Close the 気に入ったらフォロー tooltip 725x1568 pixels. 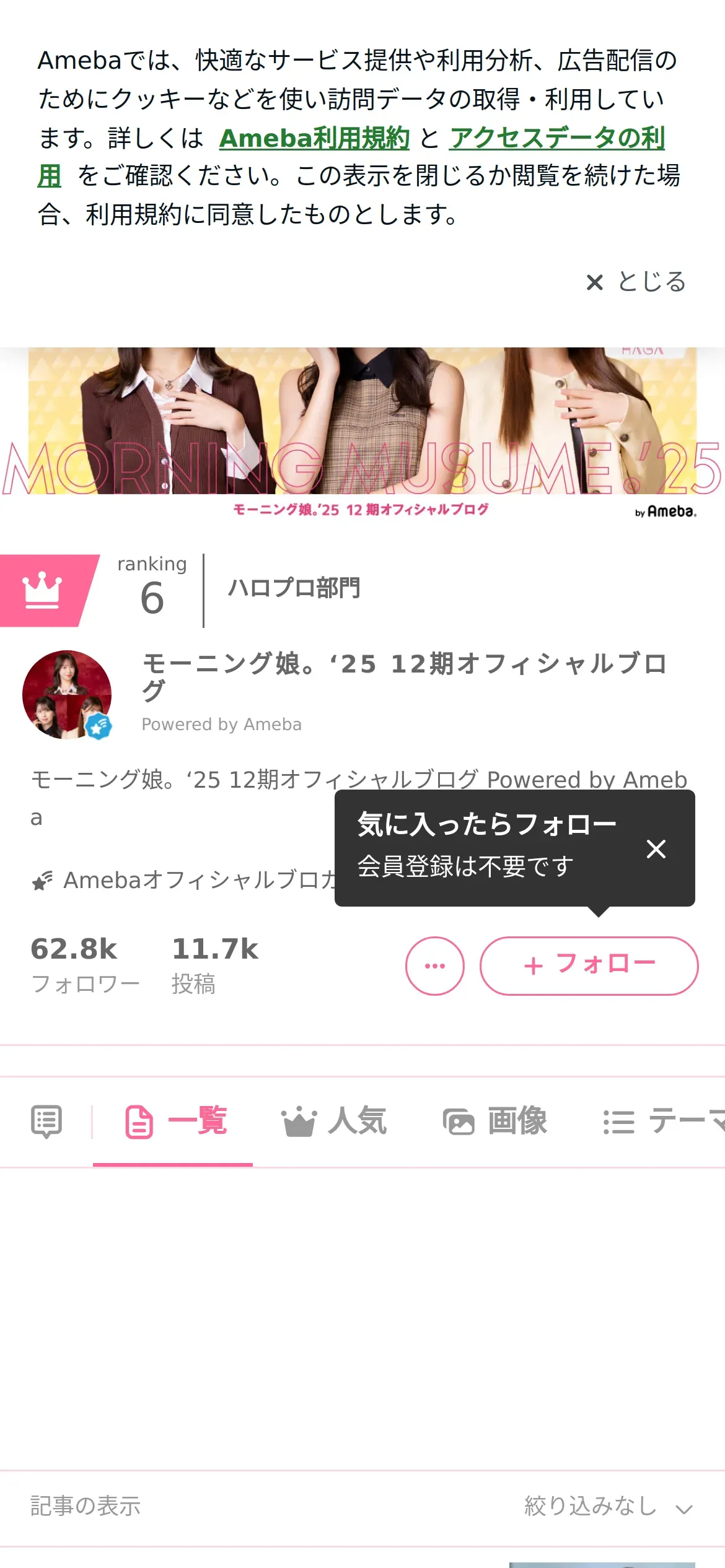656,848
